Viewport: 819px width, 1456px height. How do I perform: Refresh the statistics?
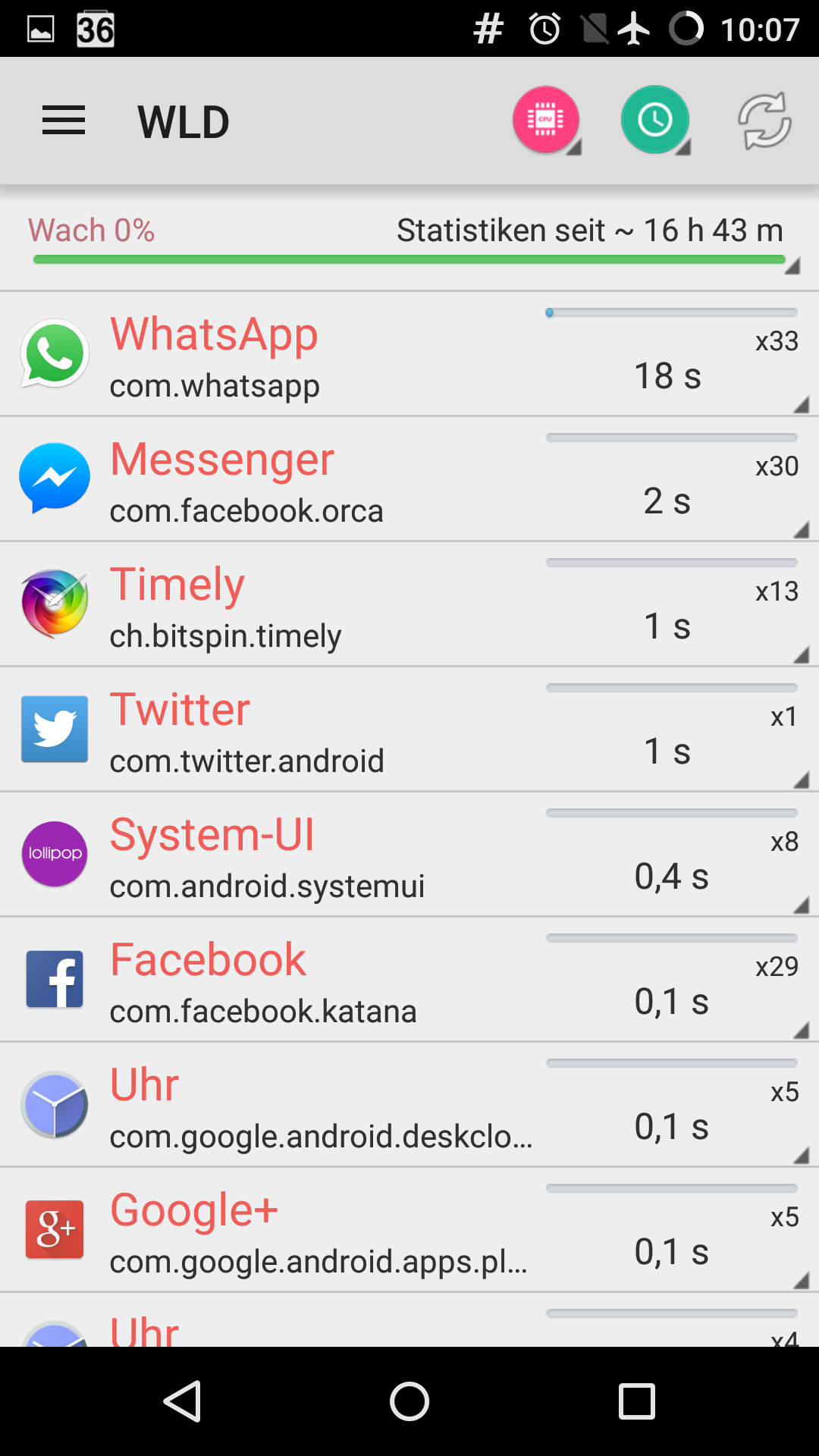764,121
